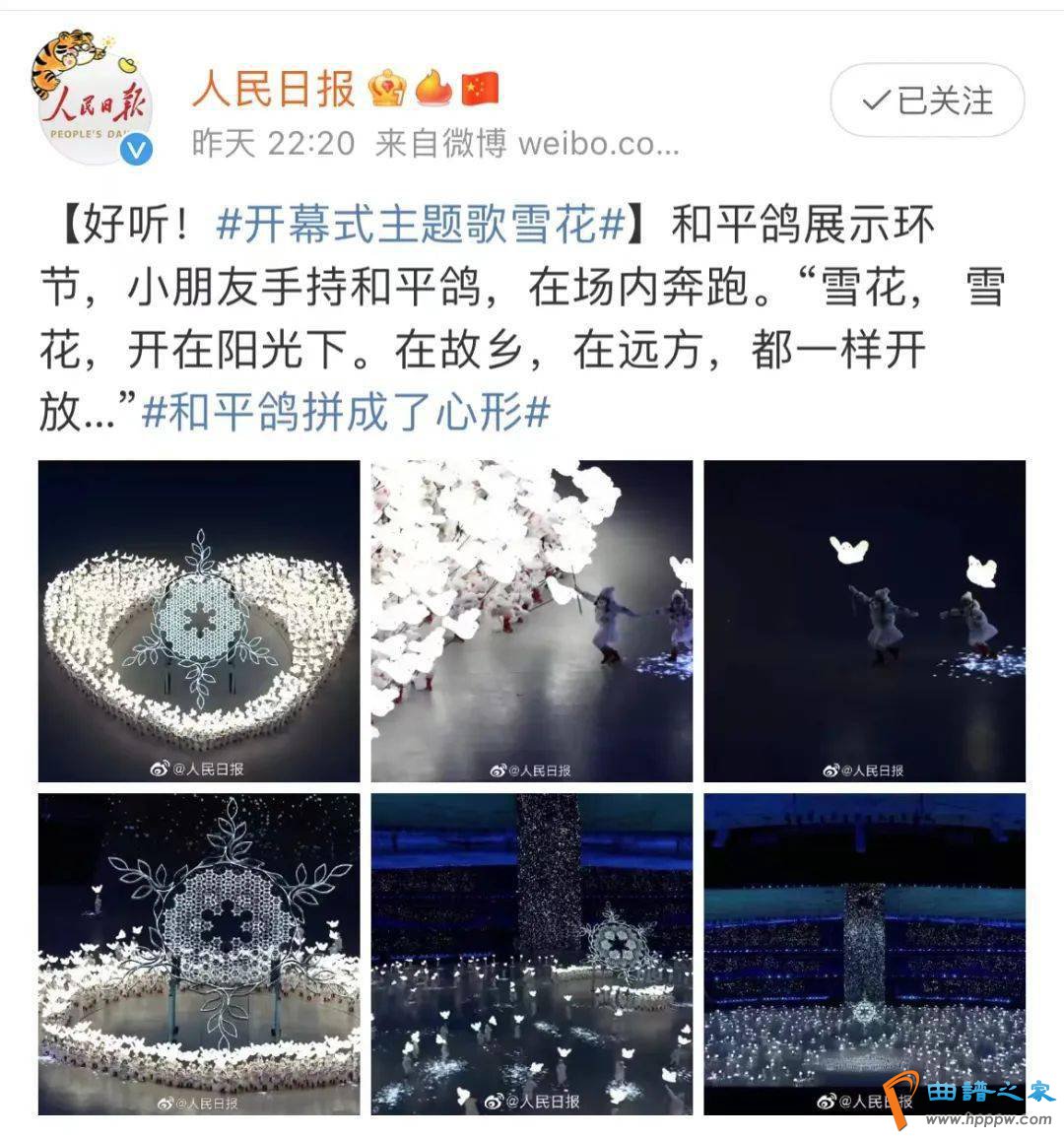View stadium photo with snowflake and scattered doves

click(x=532, y=954)
